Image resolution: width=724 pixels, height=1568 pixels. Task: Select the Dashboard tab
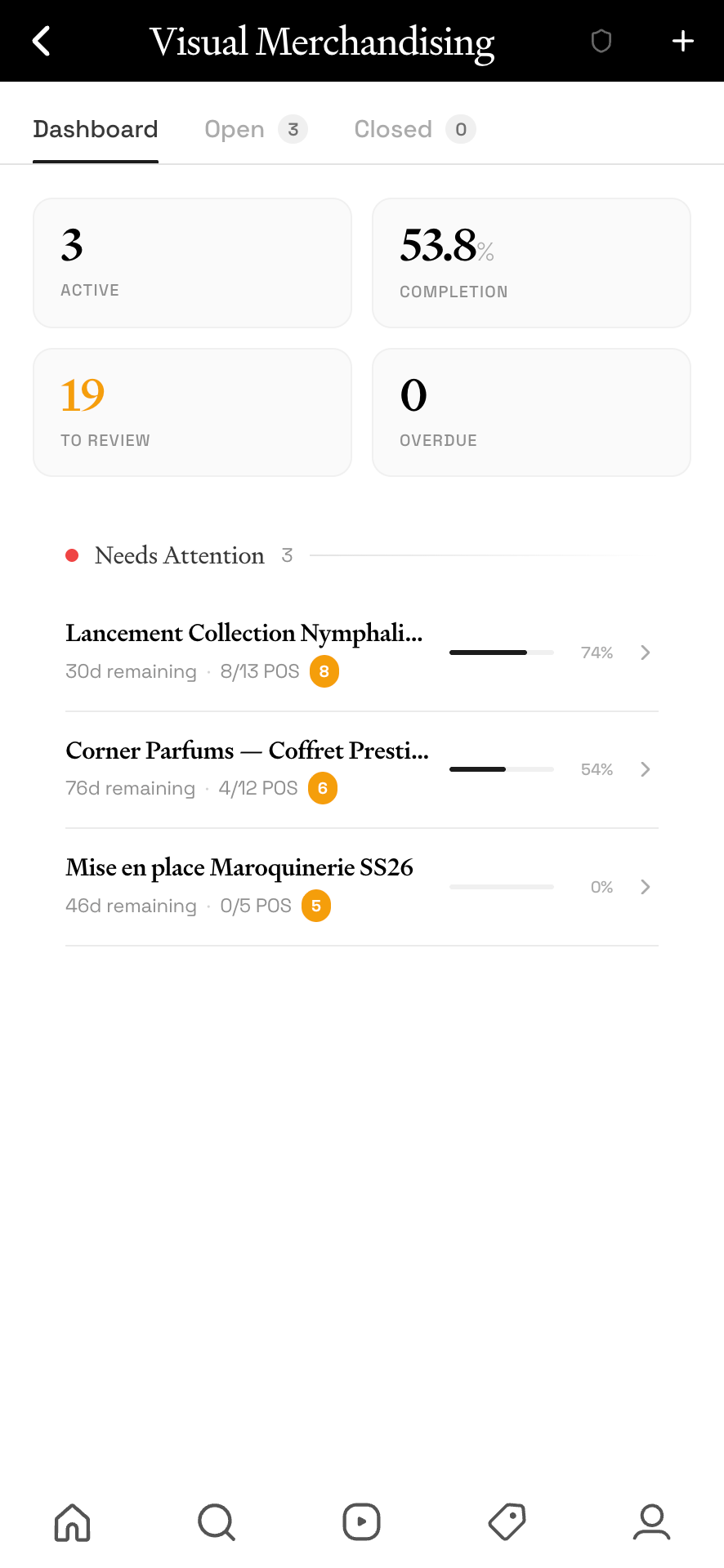tap(96, 129)
